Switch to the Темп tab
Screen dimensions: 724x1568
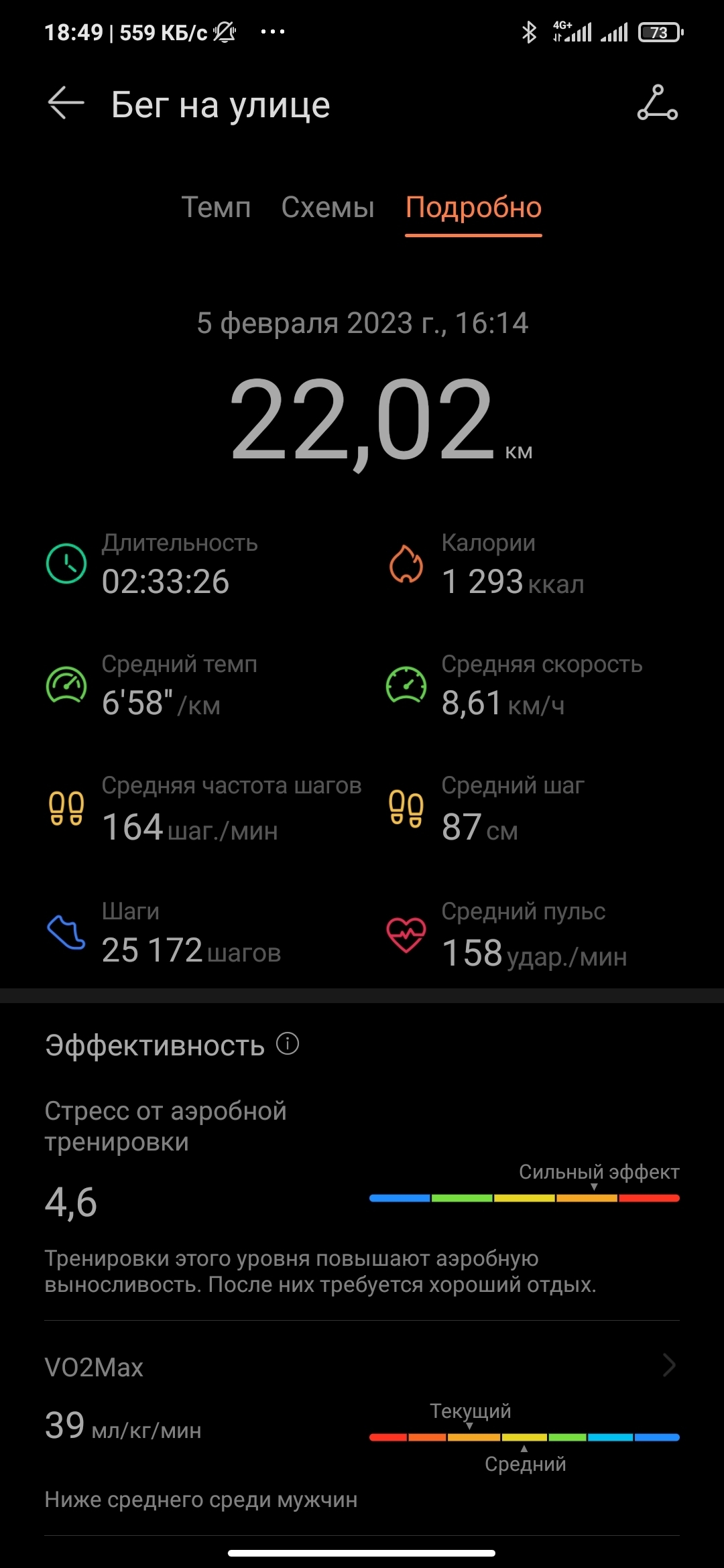216,208
